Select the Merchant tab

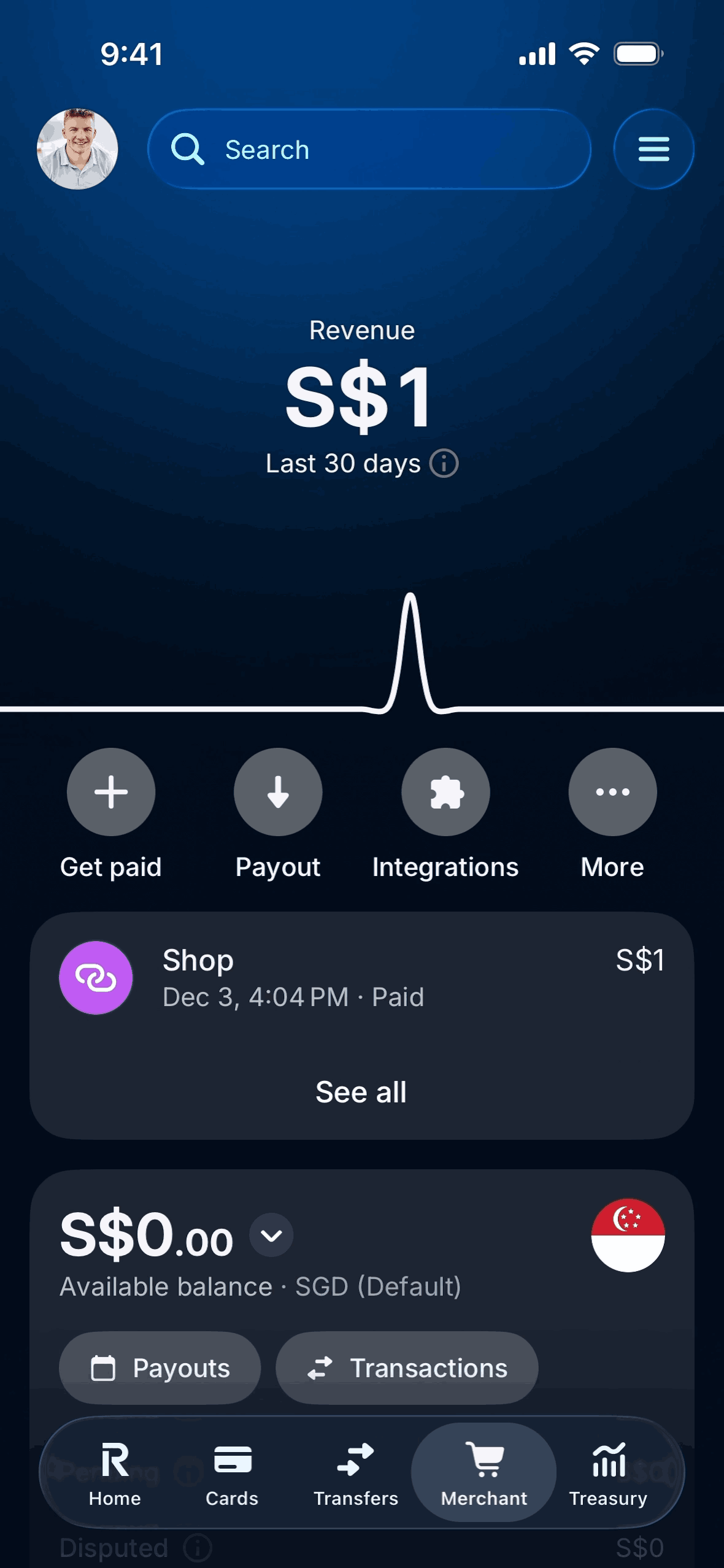pos(484,1472)
